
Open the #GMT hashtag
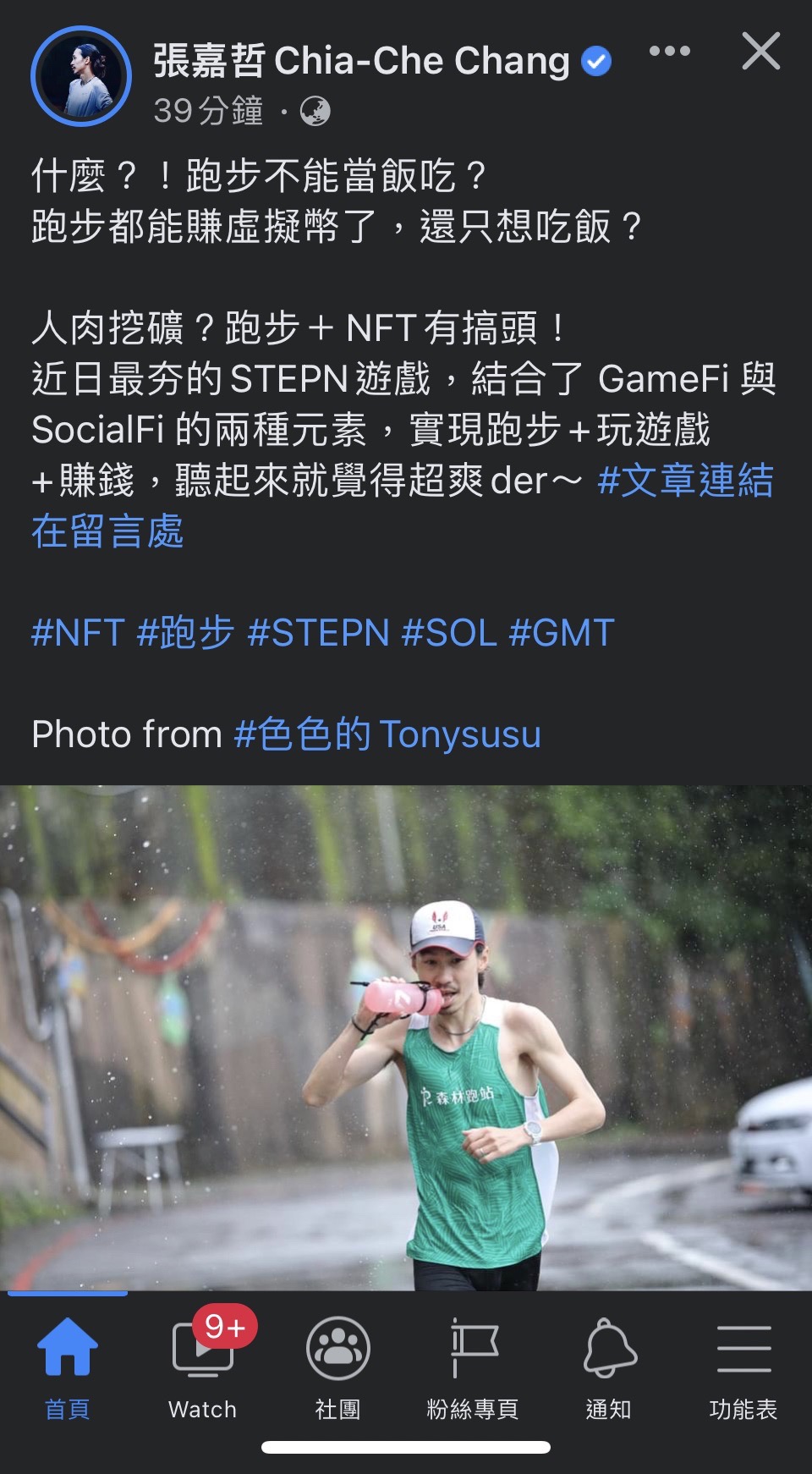click(562, 633)
